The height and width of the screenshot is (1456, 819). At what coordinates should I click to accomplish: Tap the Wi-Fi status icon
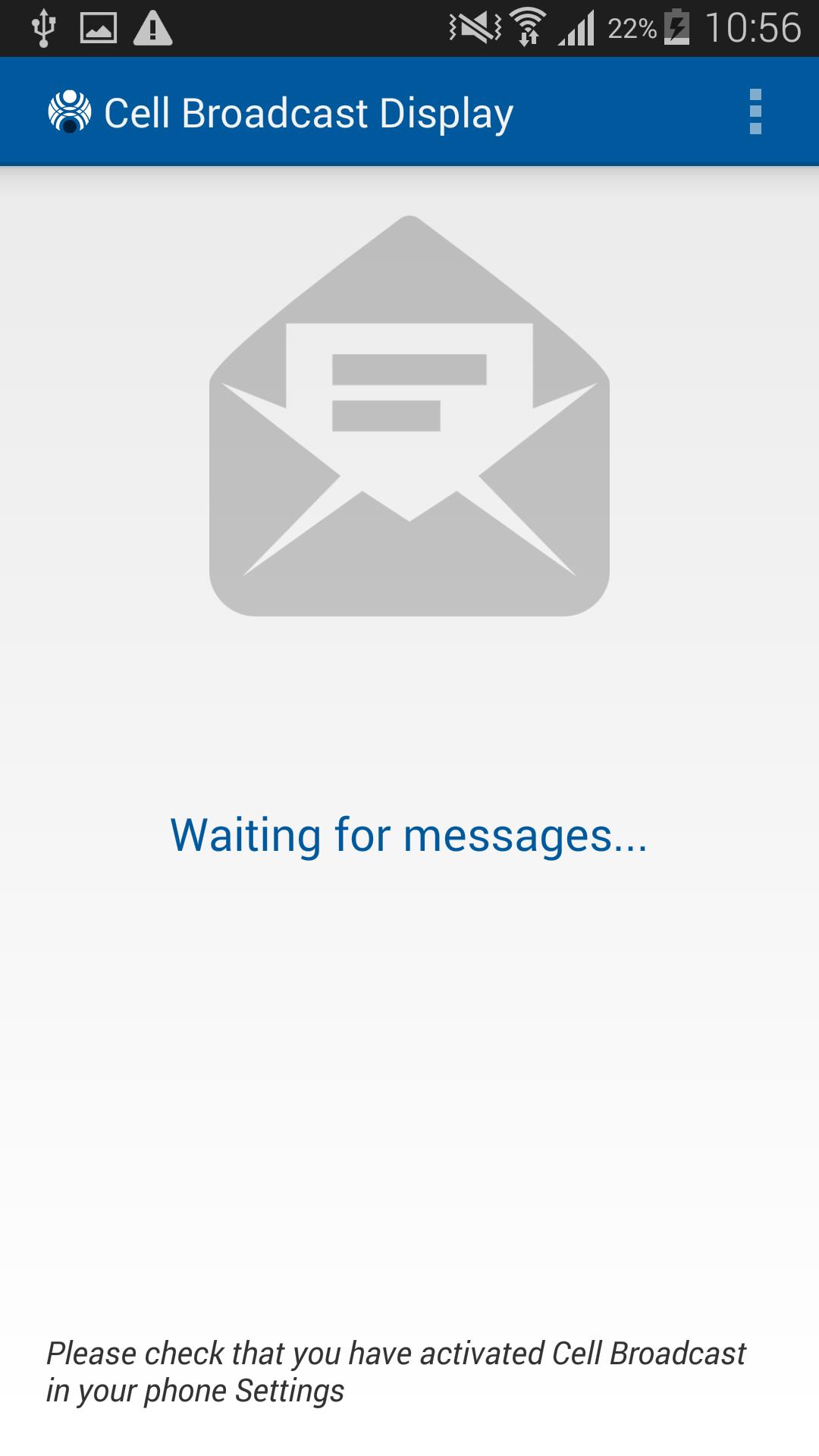point(529,25)
